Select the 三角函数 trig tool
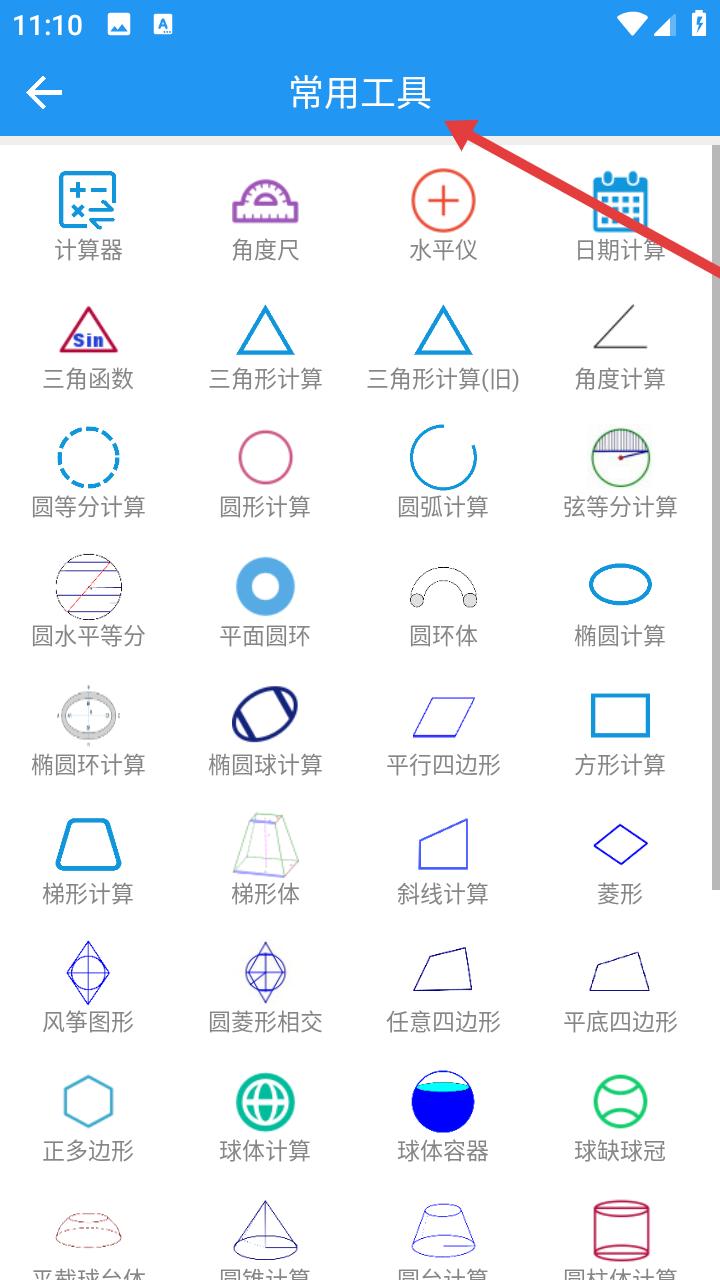 click(88, 345)
